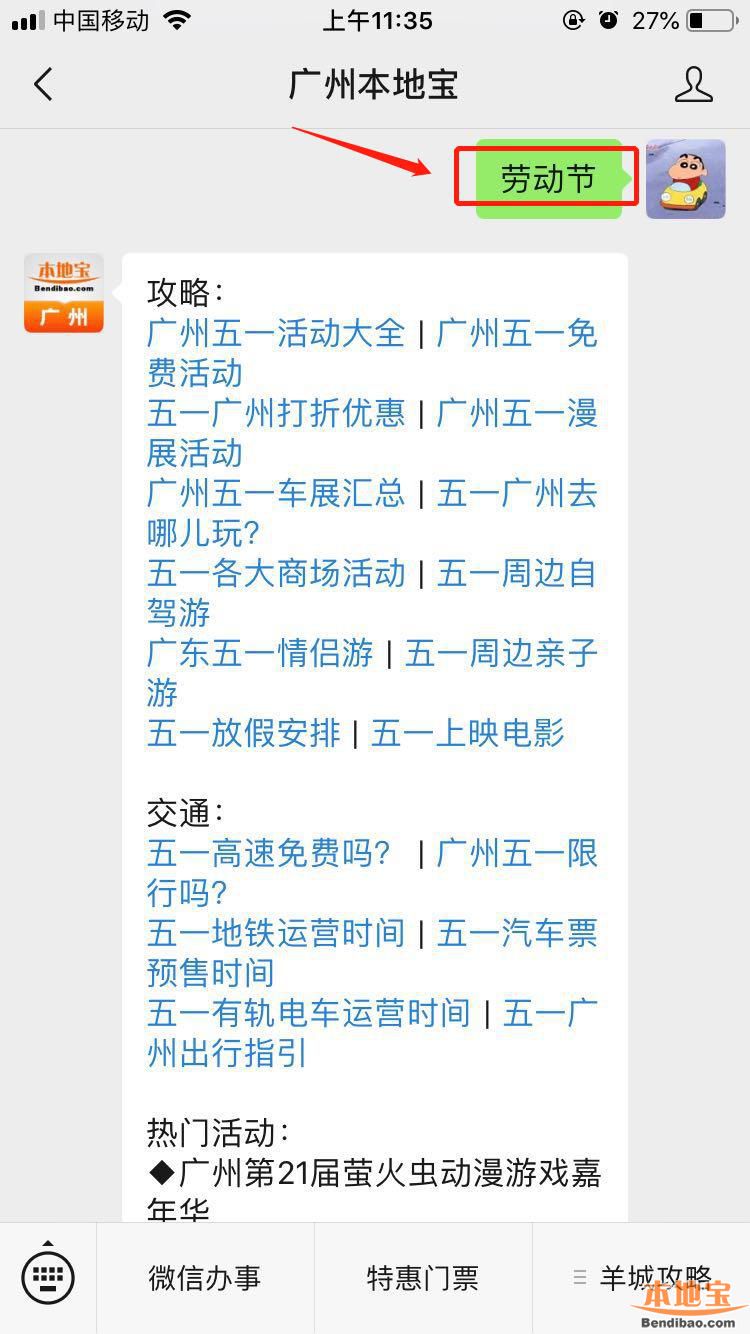Open 广州五一活动大全 link
Screen dimensions: 750x1334
[276, 333]
